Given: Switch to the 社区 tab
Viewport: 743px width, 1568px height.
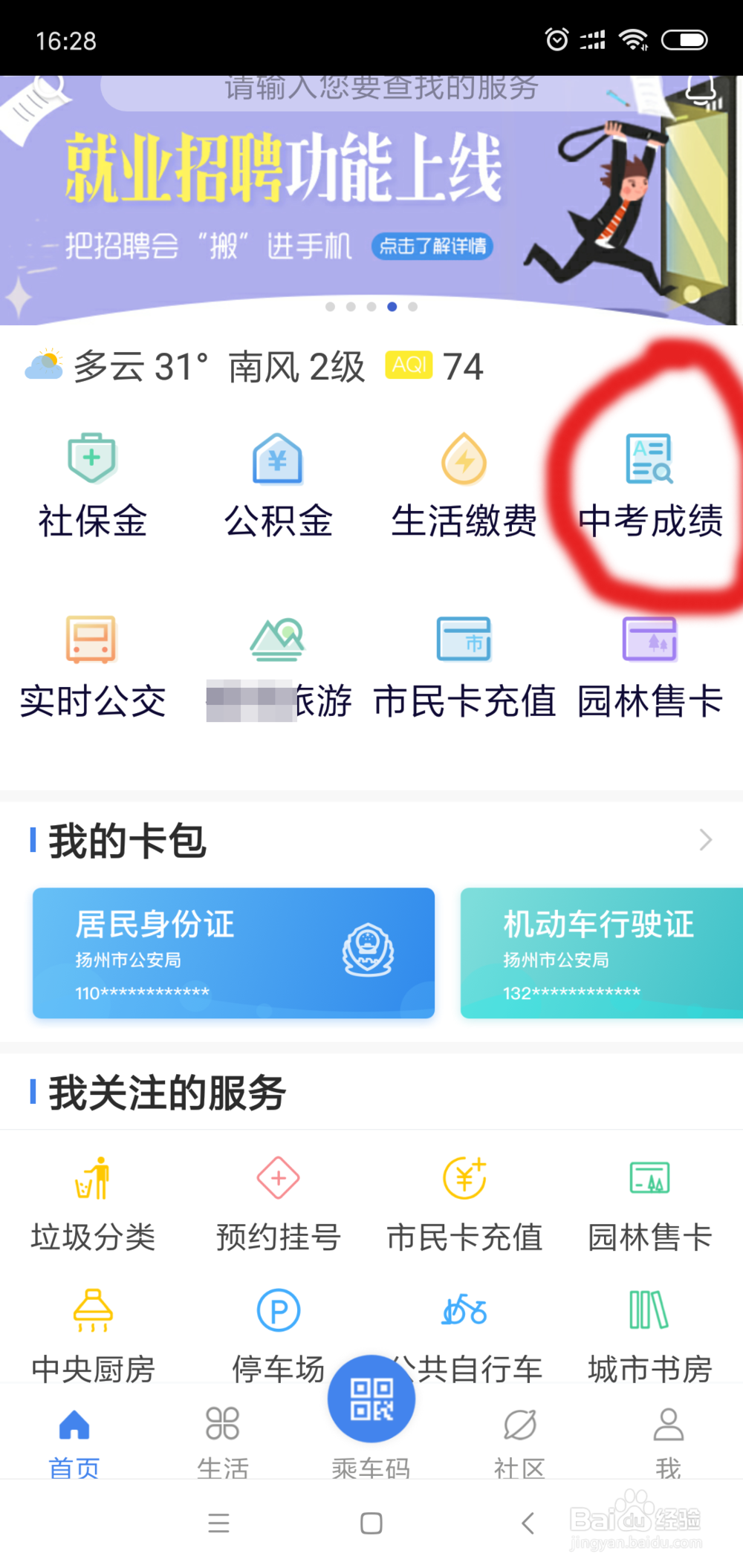Looking at the screenshot, I should click(x=519, y=1437).
